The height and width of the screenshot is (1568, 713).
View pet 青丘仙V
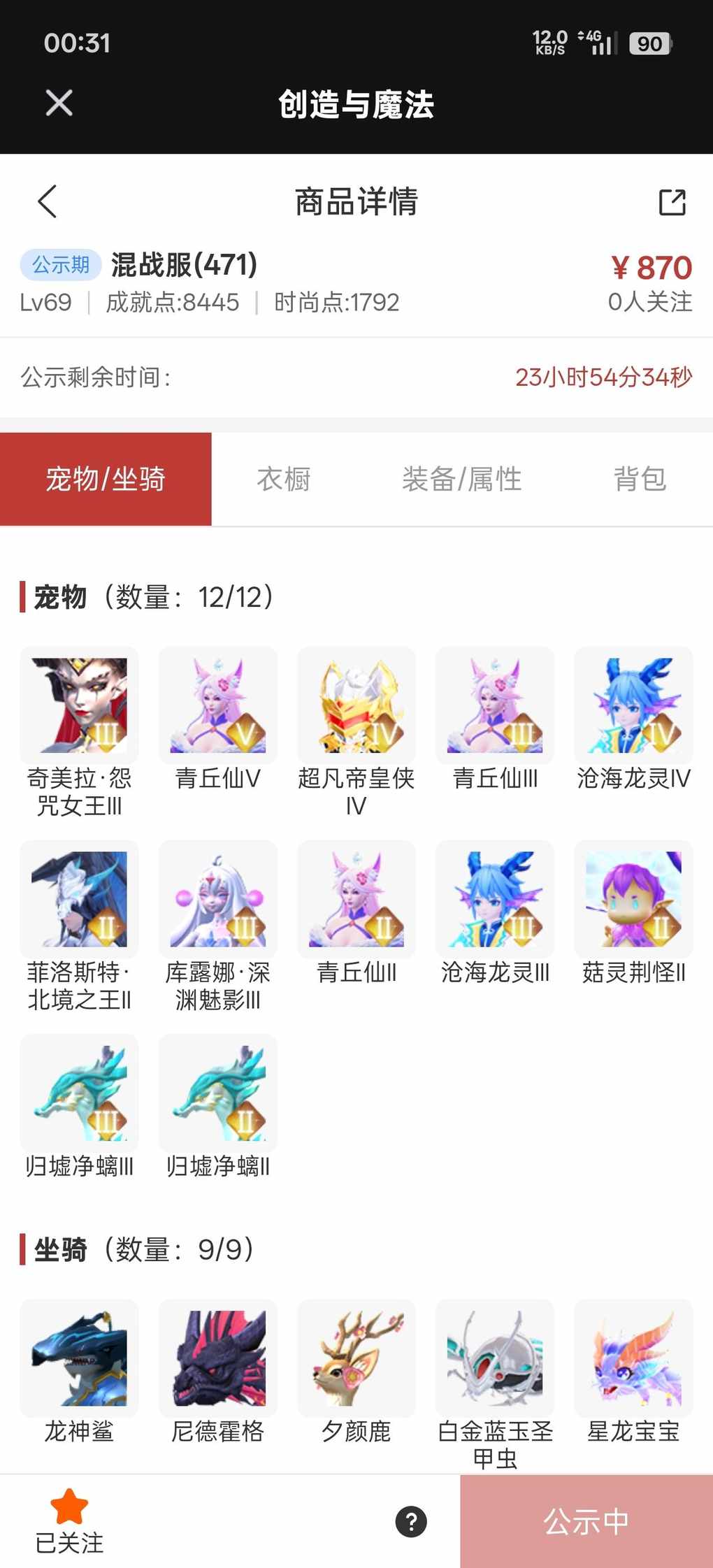point(218,706)
